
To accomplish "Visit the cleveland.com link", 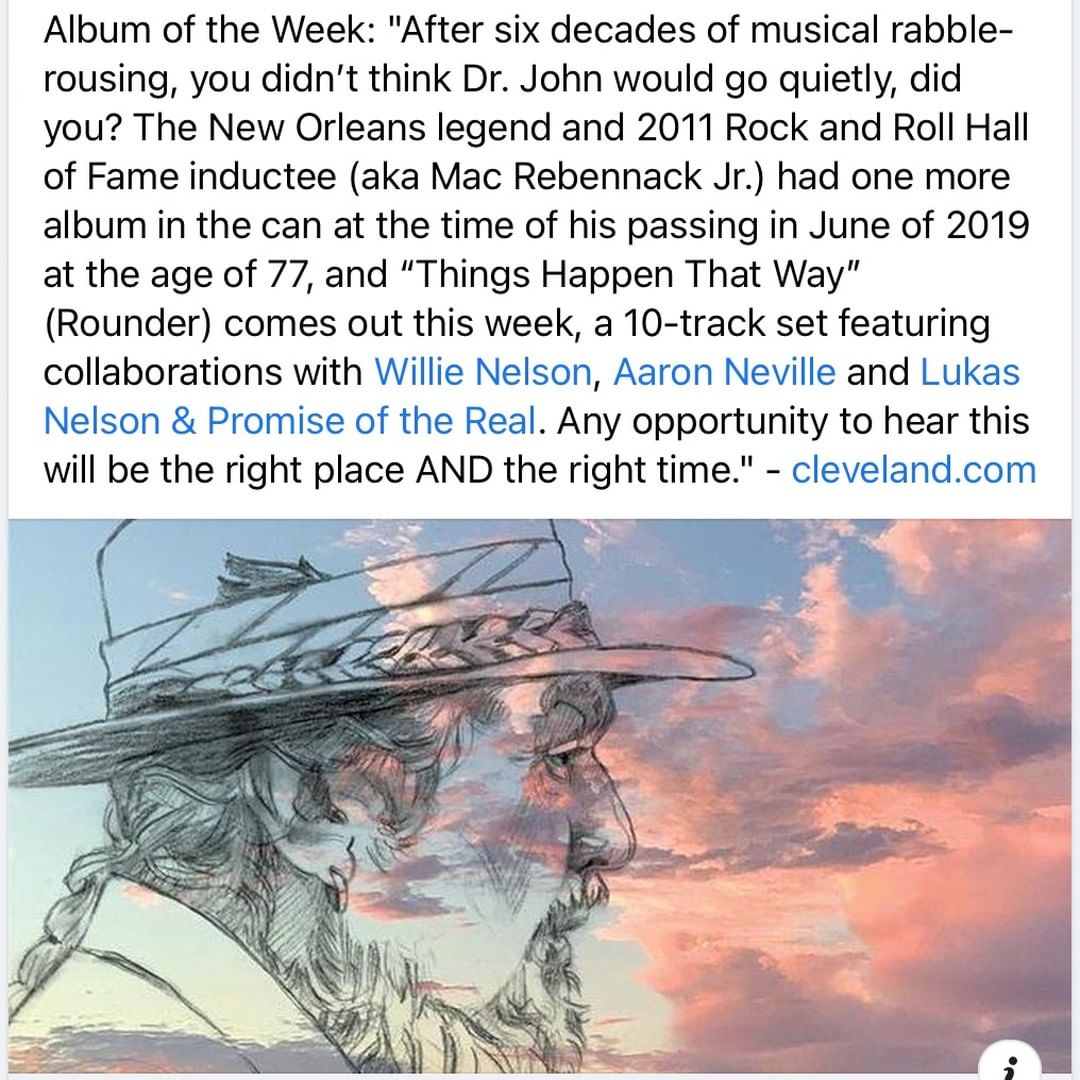I will (913, 469).
